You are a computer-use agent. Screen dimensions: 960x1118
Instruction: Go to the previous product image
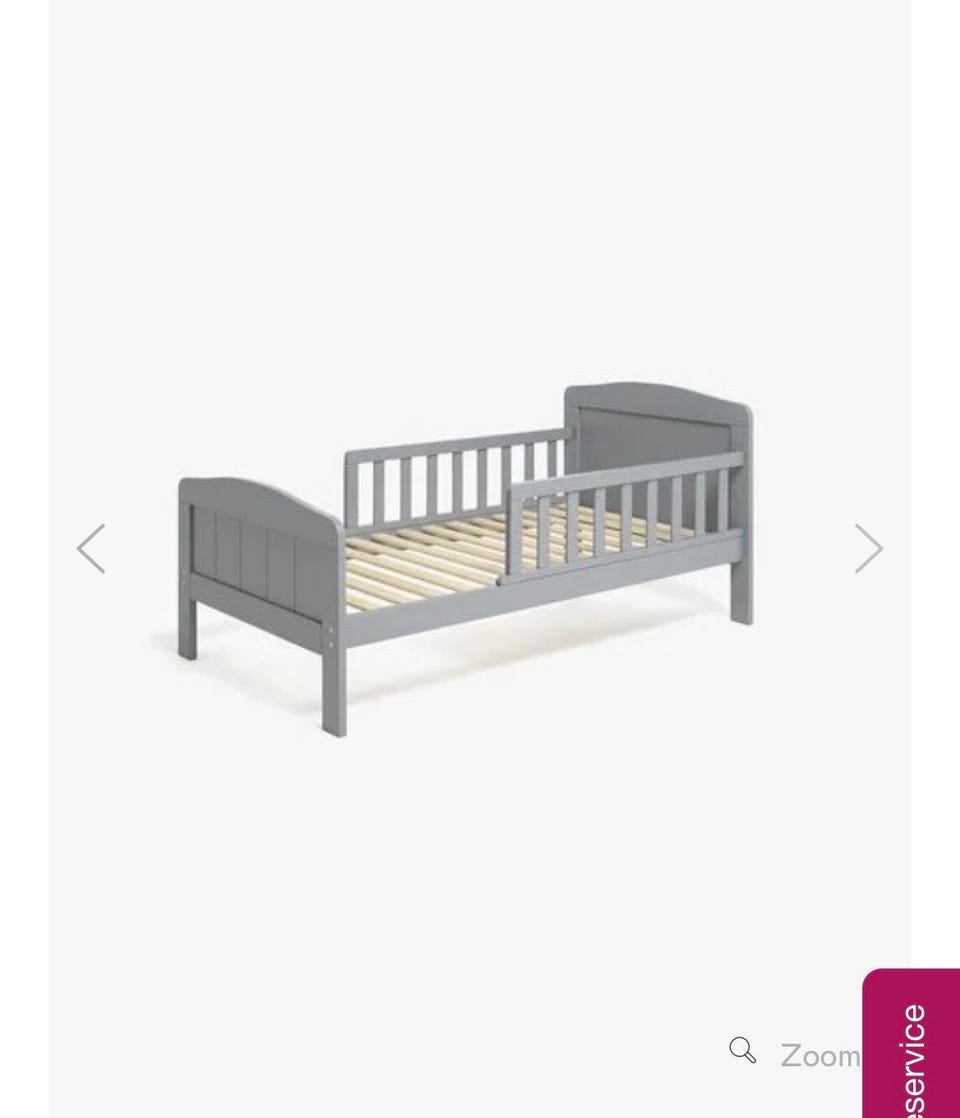click(91, 549)
